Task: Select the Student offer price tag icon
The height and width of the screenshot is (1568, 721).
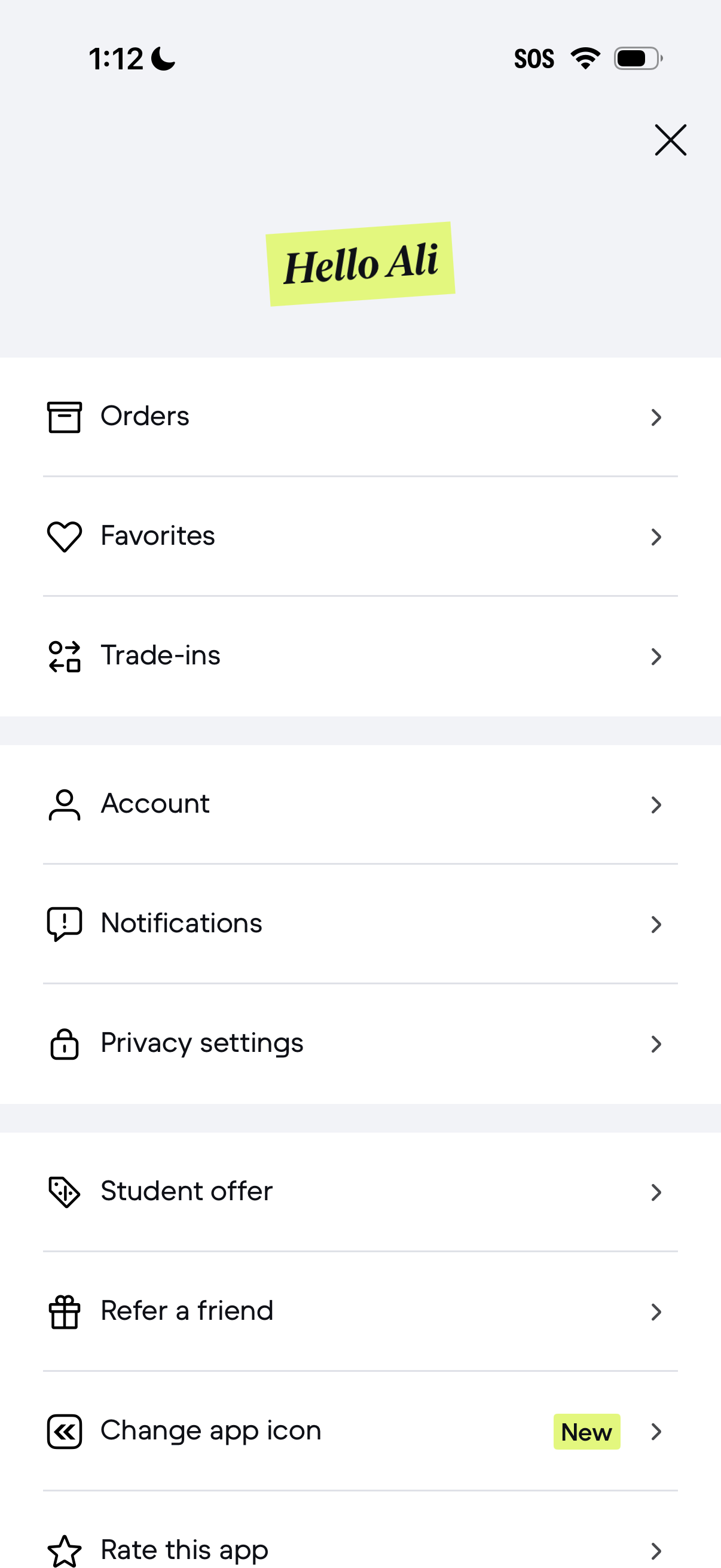Action: pyautogui.click(x=64, y=1192)
